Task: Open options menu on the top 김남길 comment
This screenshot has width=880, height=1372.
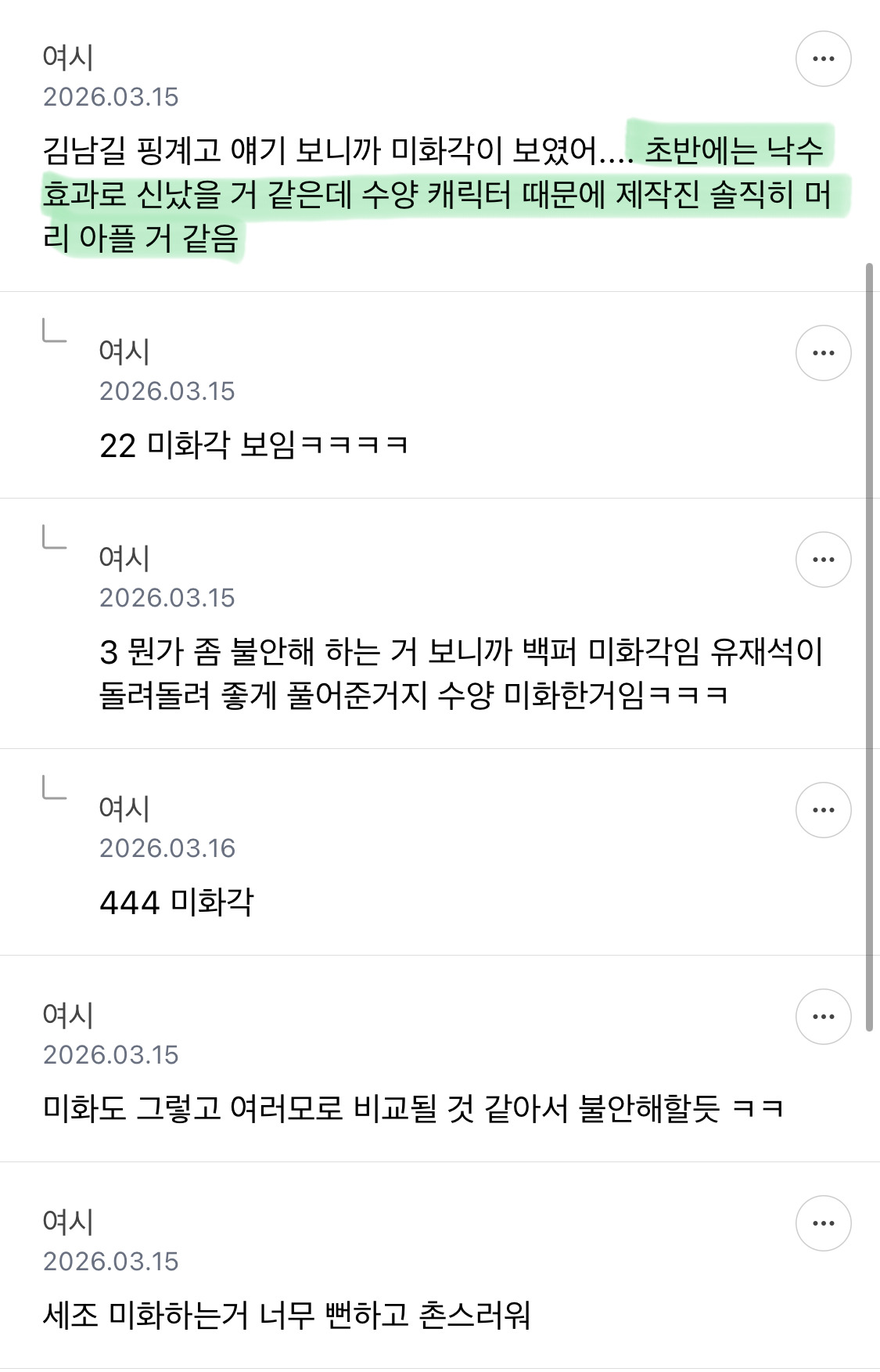Action: [823, 58]
